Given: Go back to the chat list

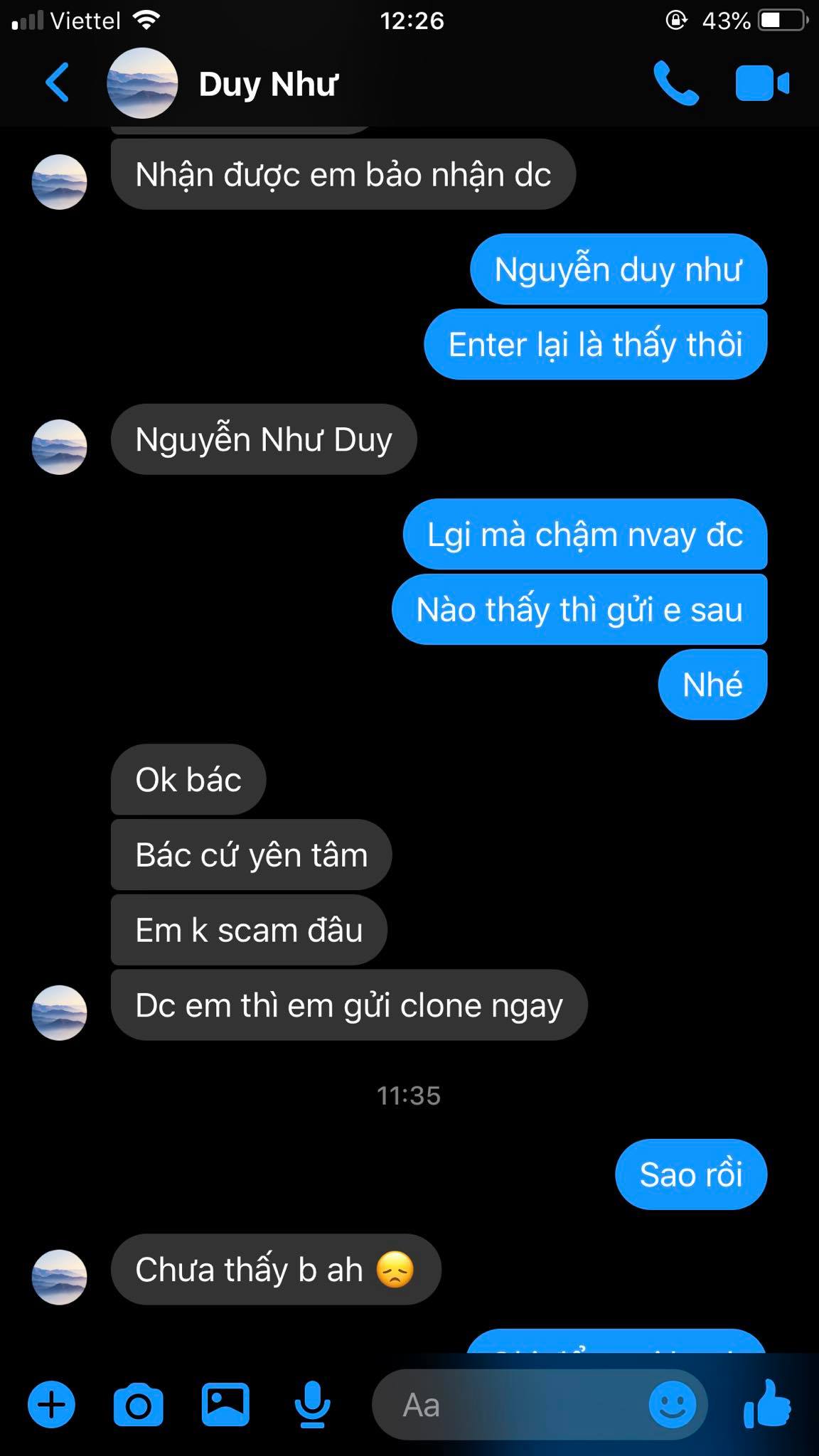Looking at the screenshot, I should point(57,83).
